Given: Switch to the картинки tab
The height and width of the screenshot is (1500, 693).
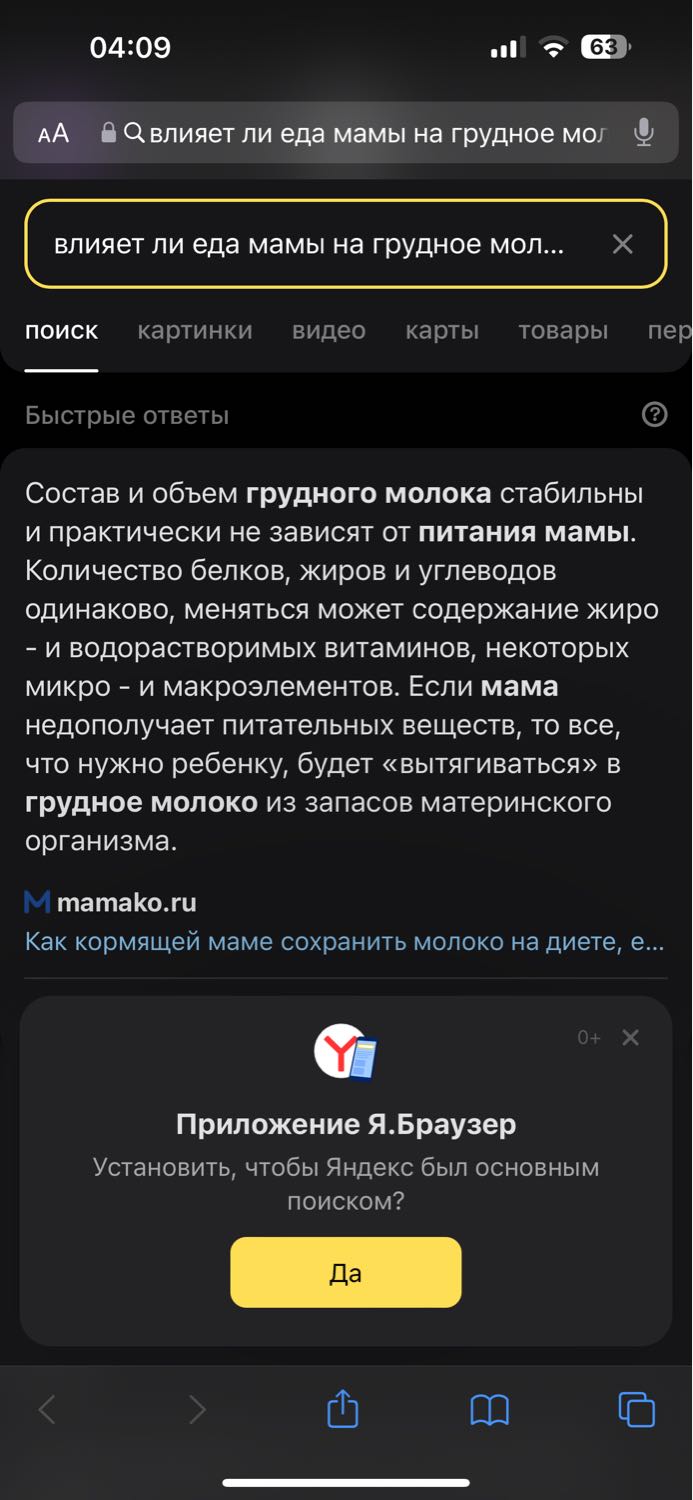Looking at the screenshot, I should tap(195, 330).
